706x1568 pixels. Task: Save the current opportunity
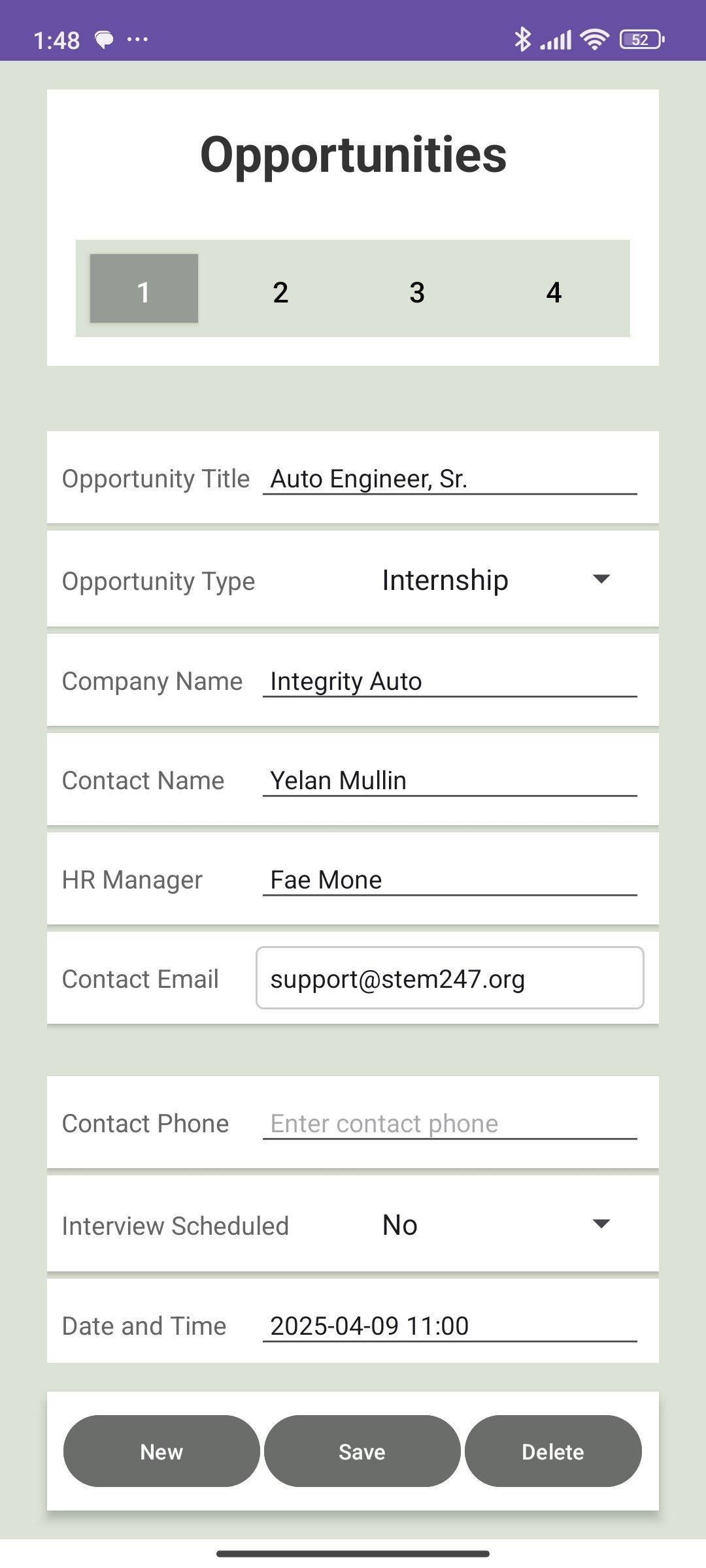tap(362, 1451)
